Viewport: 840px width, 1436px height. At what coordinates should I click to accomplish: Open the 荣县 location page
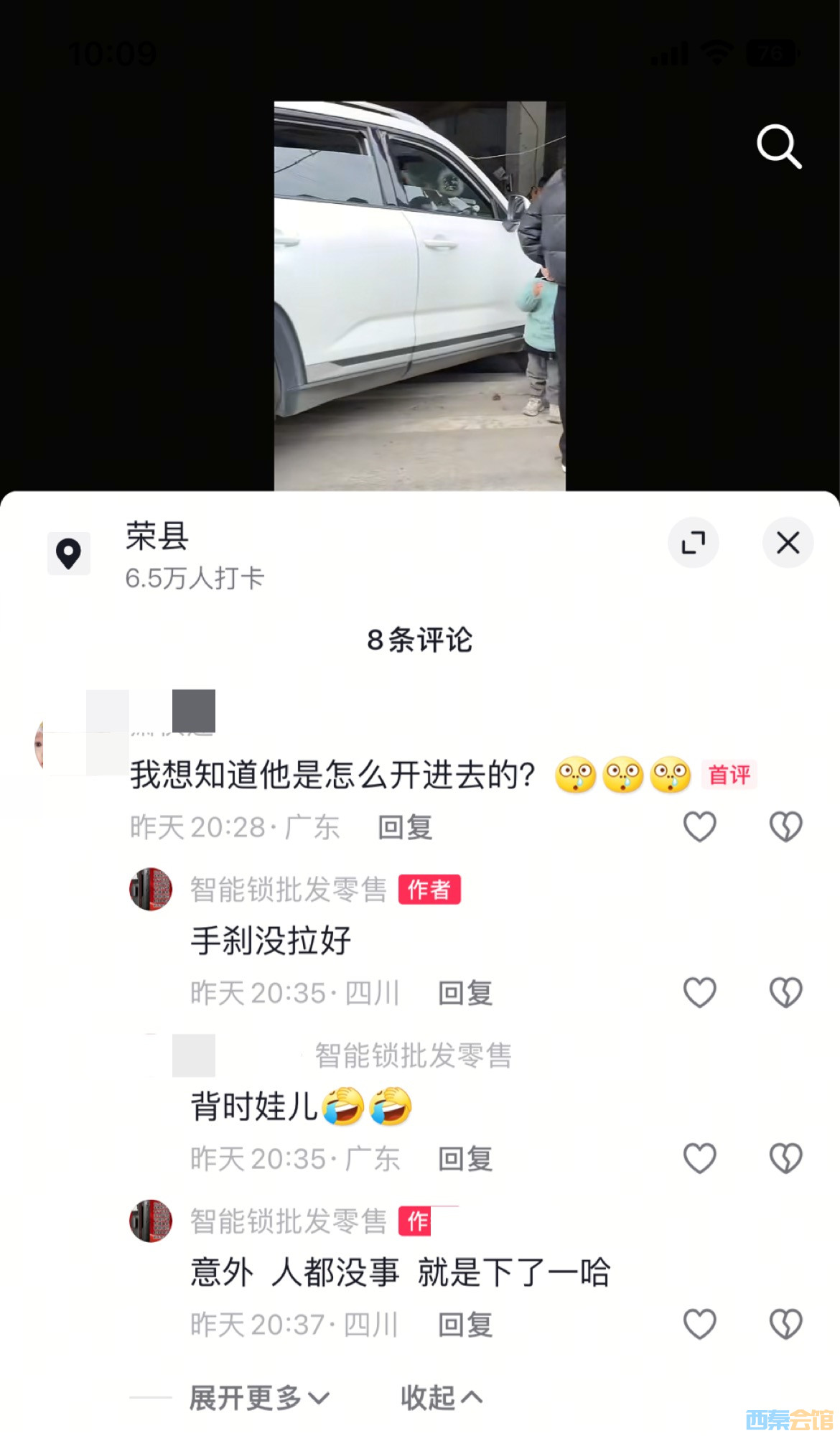click(x=157, y=536)
